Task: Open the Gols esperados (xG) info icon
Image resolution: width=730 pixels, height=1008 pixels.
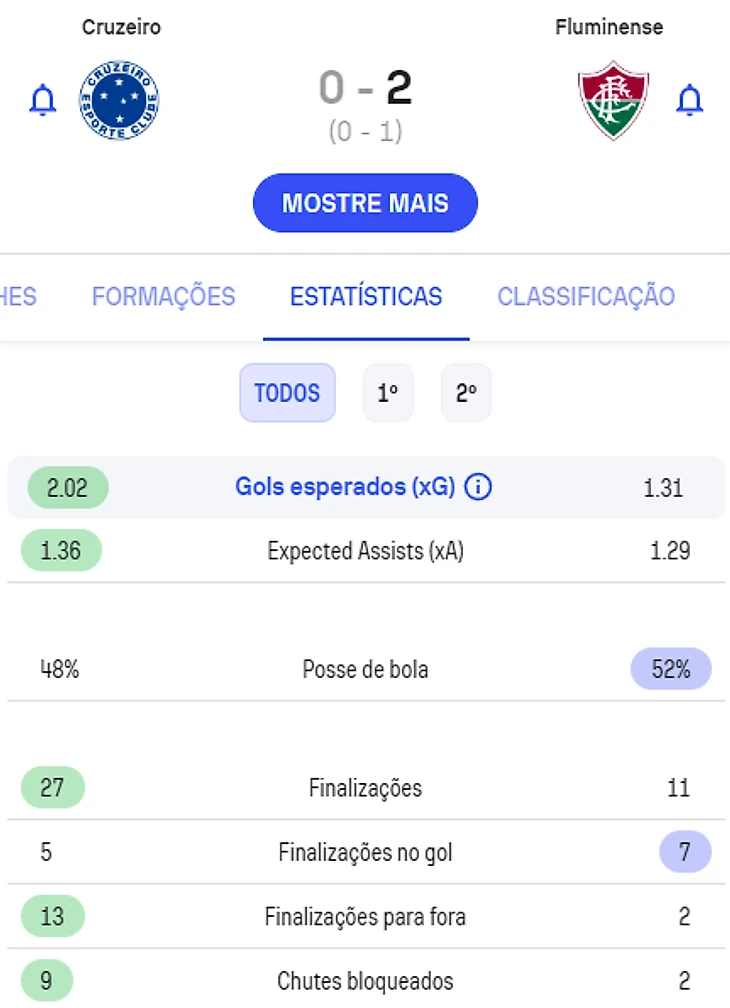Action: (x=478, y=488)
